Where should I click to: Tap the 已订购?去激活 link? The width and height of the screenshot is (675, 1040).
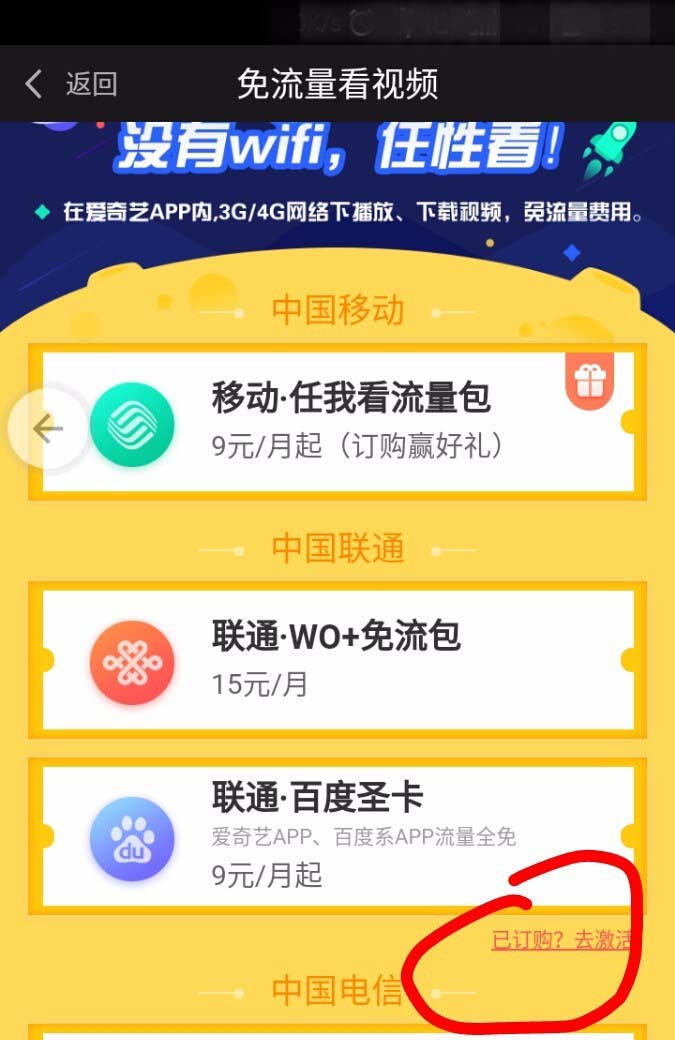tap(561, 940)
